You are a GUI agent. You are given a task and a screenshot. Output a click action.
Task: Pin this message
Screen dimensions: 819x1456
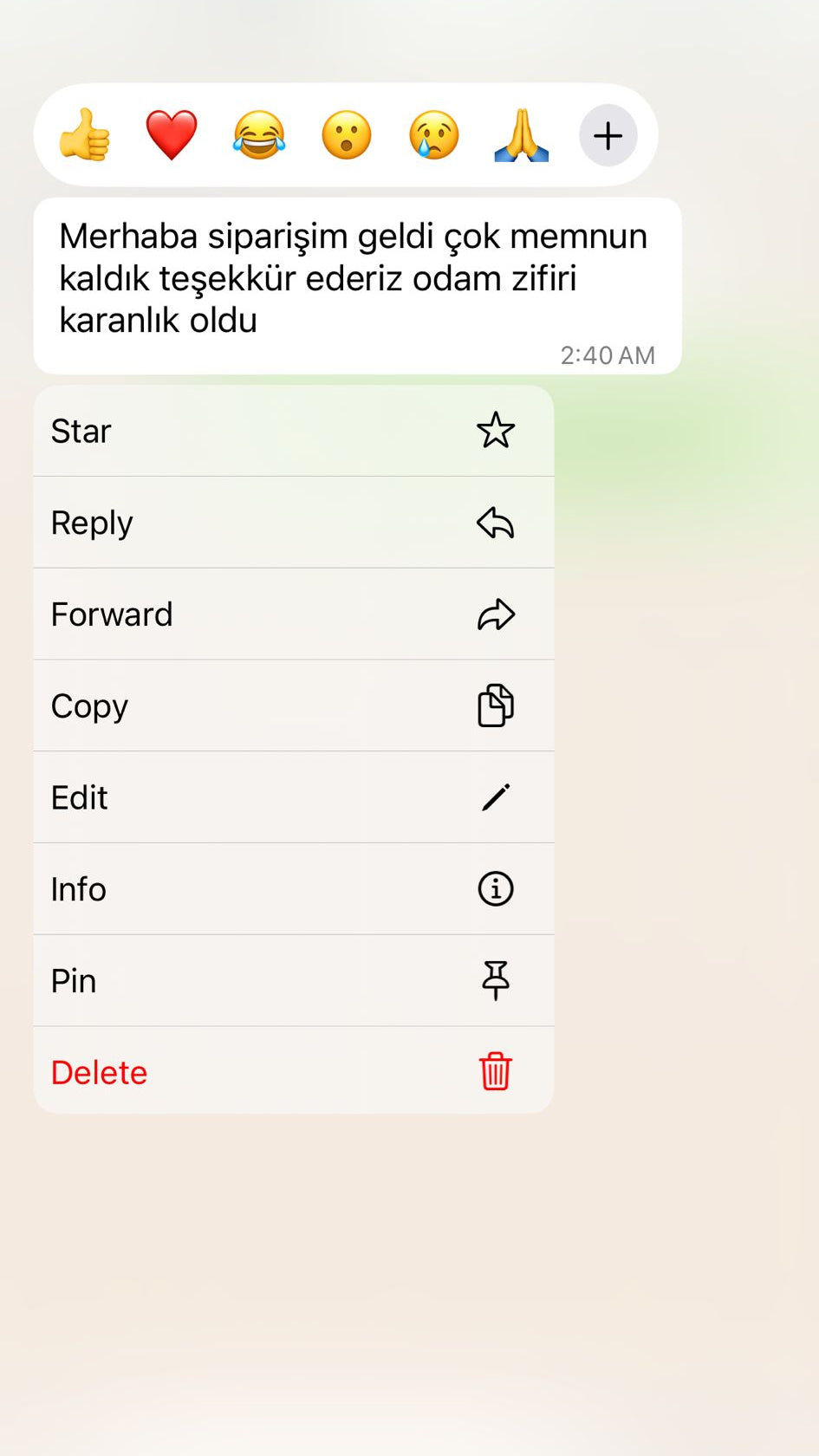coord(293,981)
